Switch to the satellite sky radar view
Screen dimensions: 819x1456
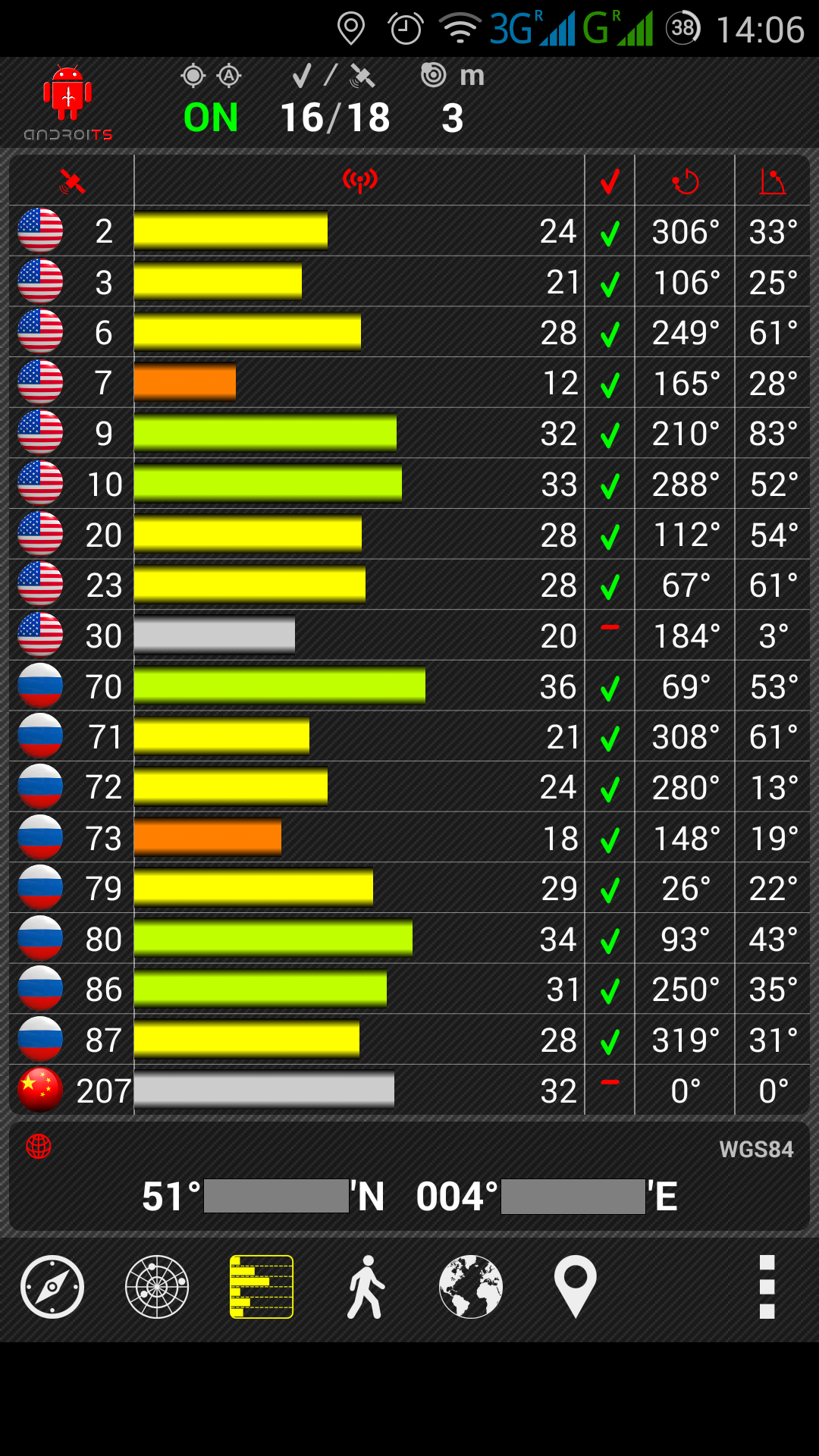click(x=157, y=1287)
